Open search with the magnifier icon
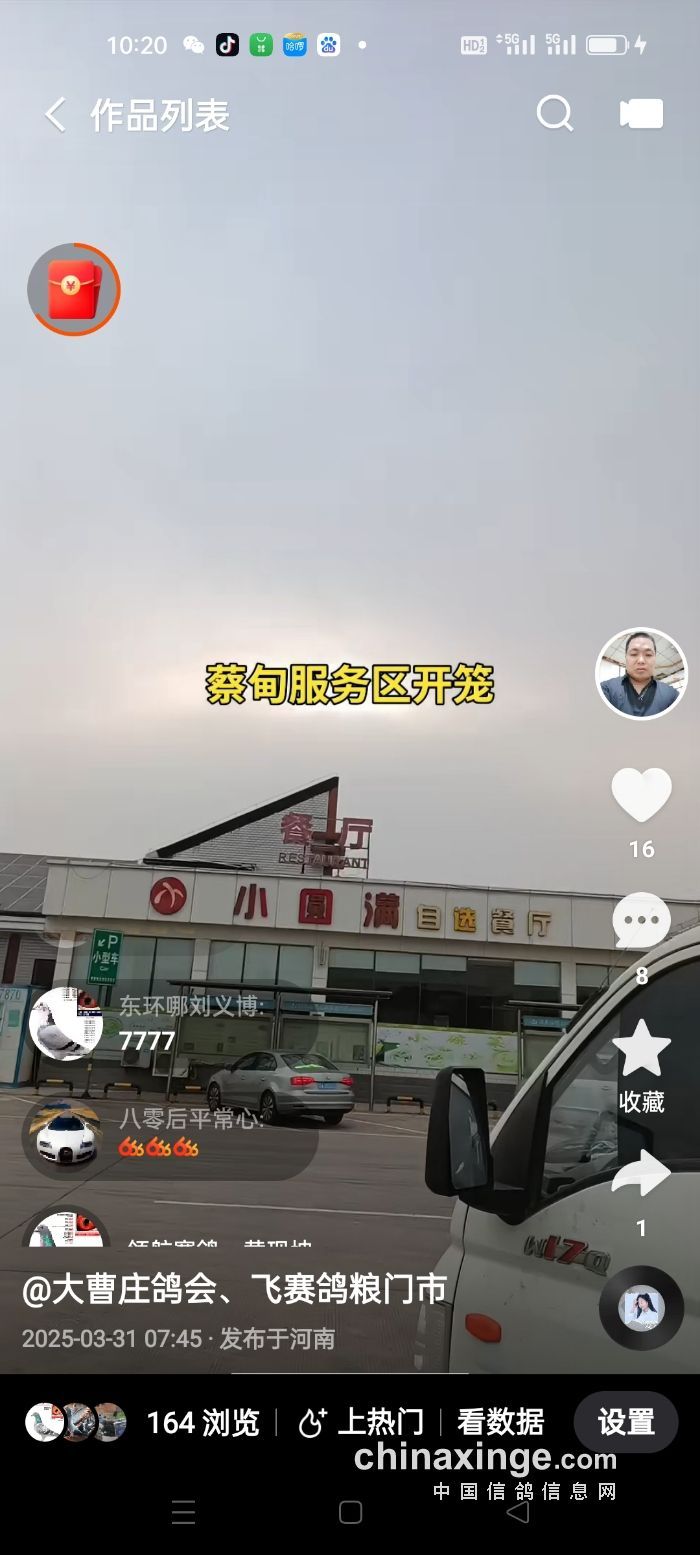Image resolution: width=700 pixels, height=1555 pixels. pos(554,114)
